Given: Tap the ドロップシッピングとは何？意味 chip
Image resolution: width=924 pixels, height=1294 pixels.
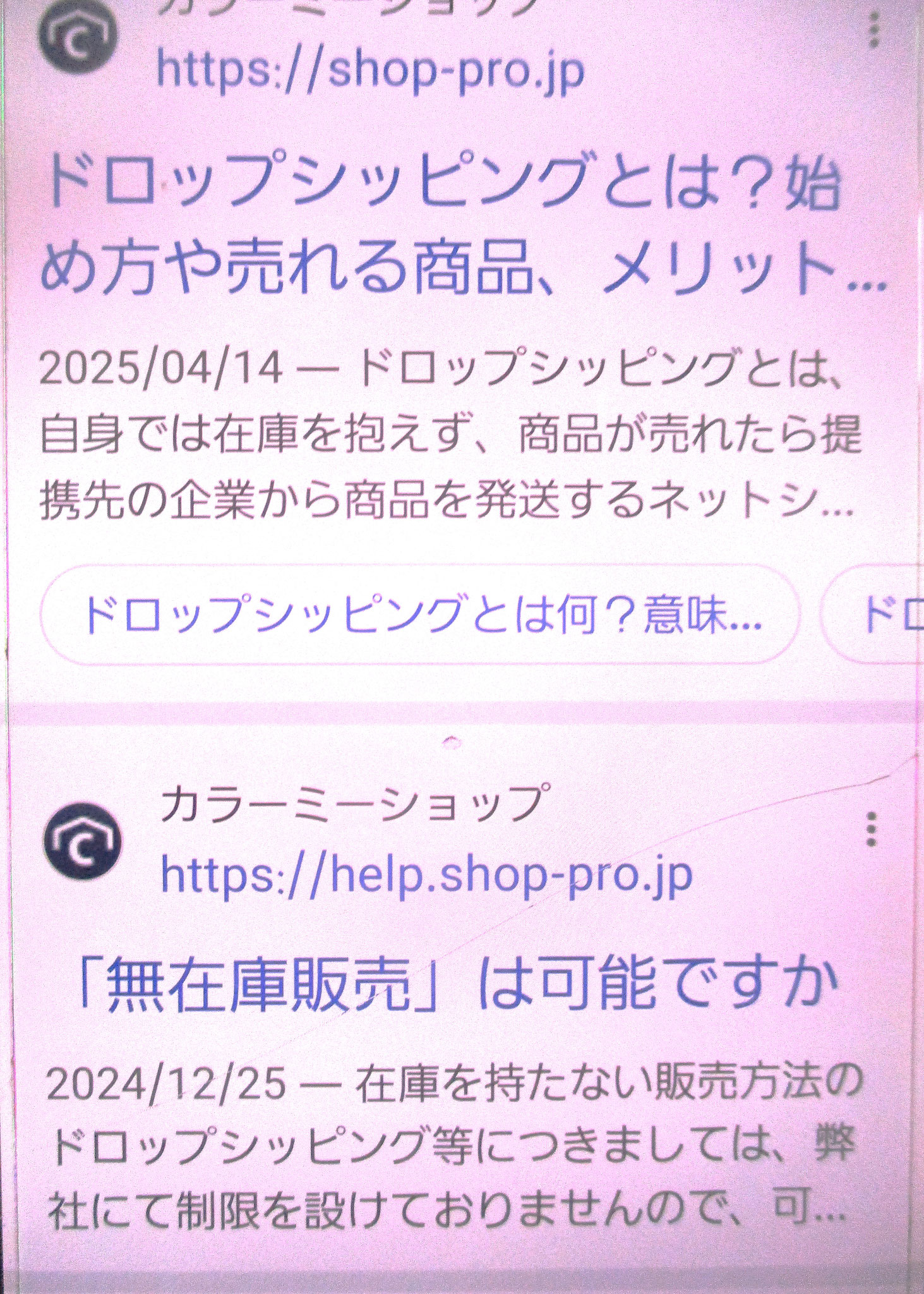Looking at the screenshot, I should coord(420,615).
